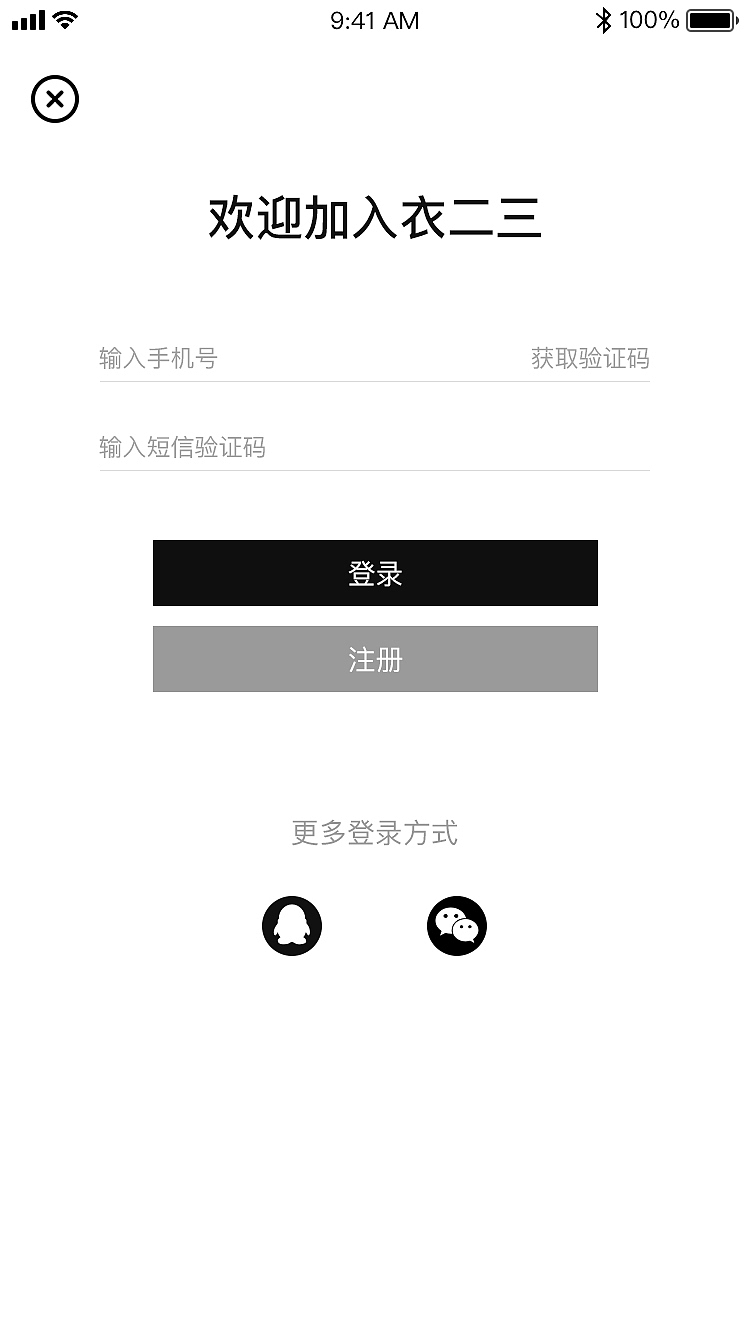The height and width of the screenshot is (1334, 750).
Task: Select the WeChat speech-bubble logo
Action: [x=457, y=925]
